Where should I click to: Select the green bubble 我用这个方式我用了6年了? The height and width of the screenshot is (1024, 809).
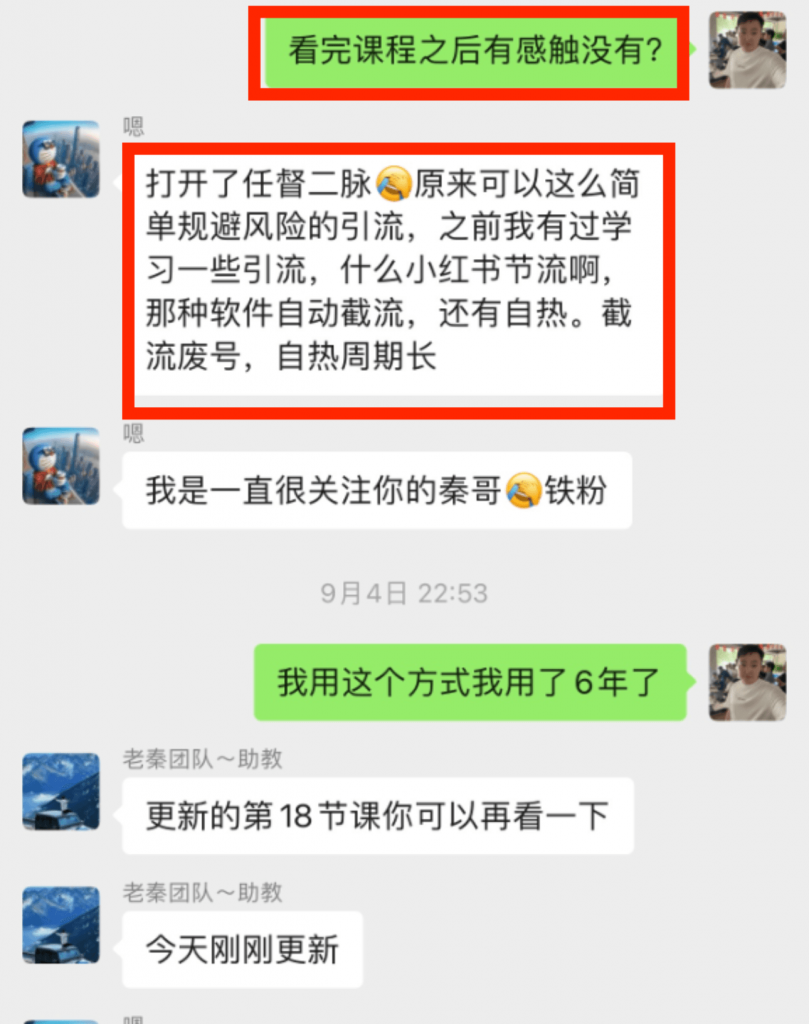click(467, 680)
